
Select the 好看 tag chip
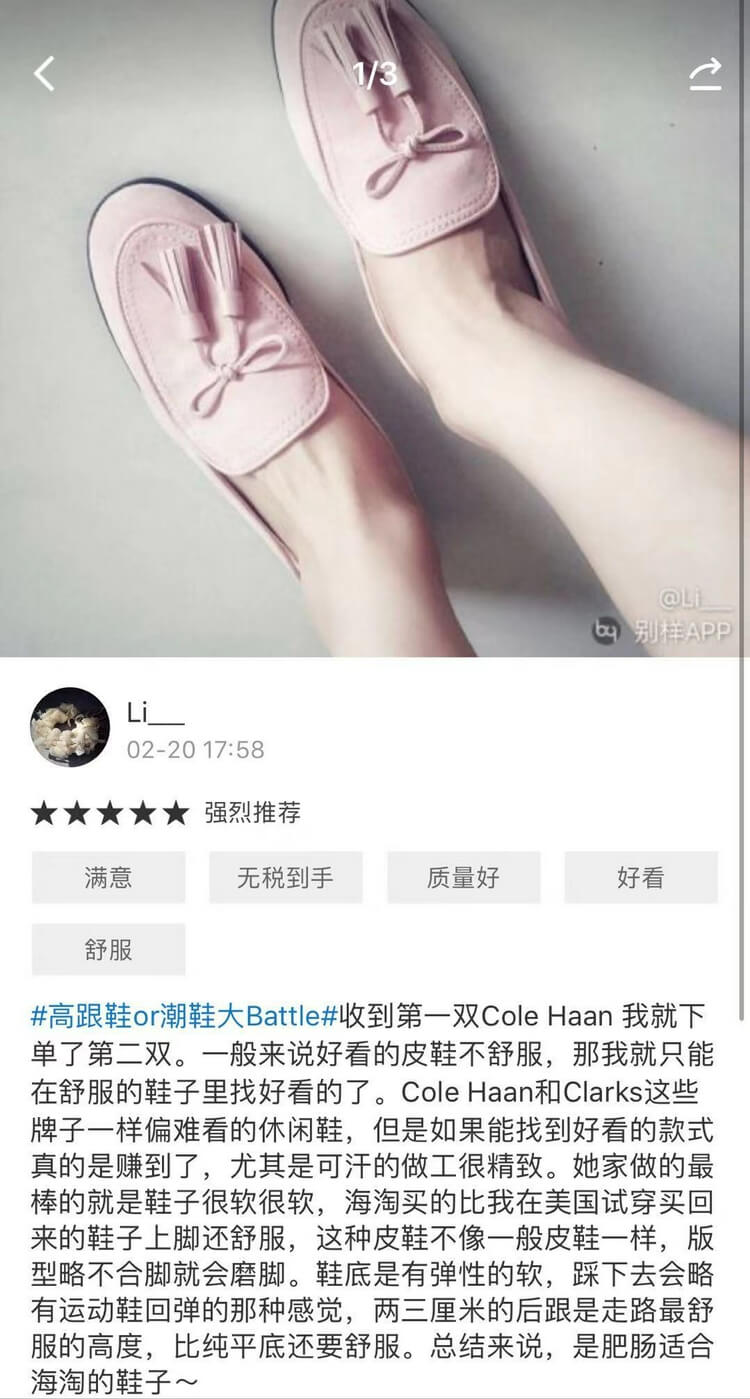(x=641, y=878)
